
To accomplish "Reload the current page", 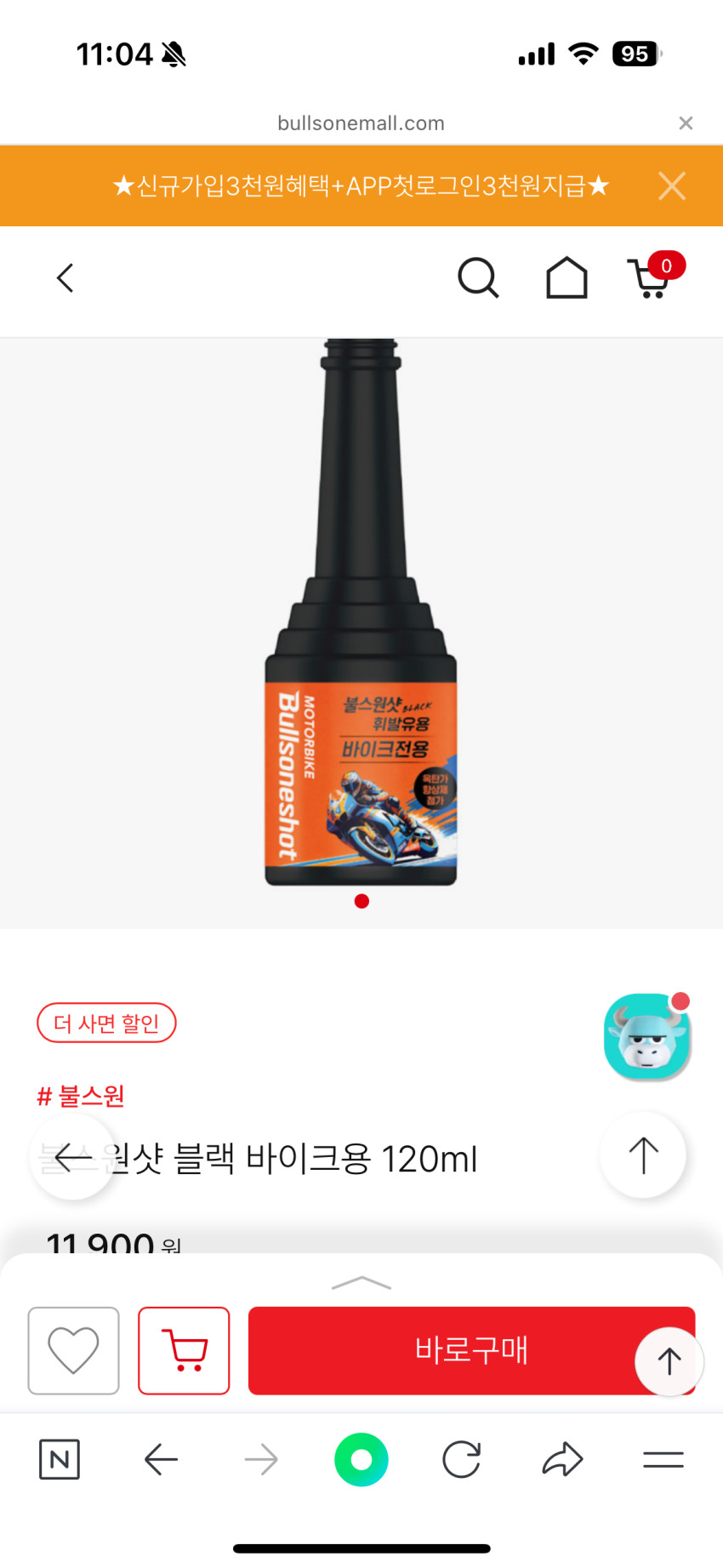I will 462,1460.
